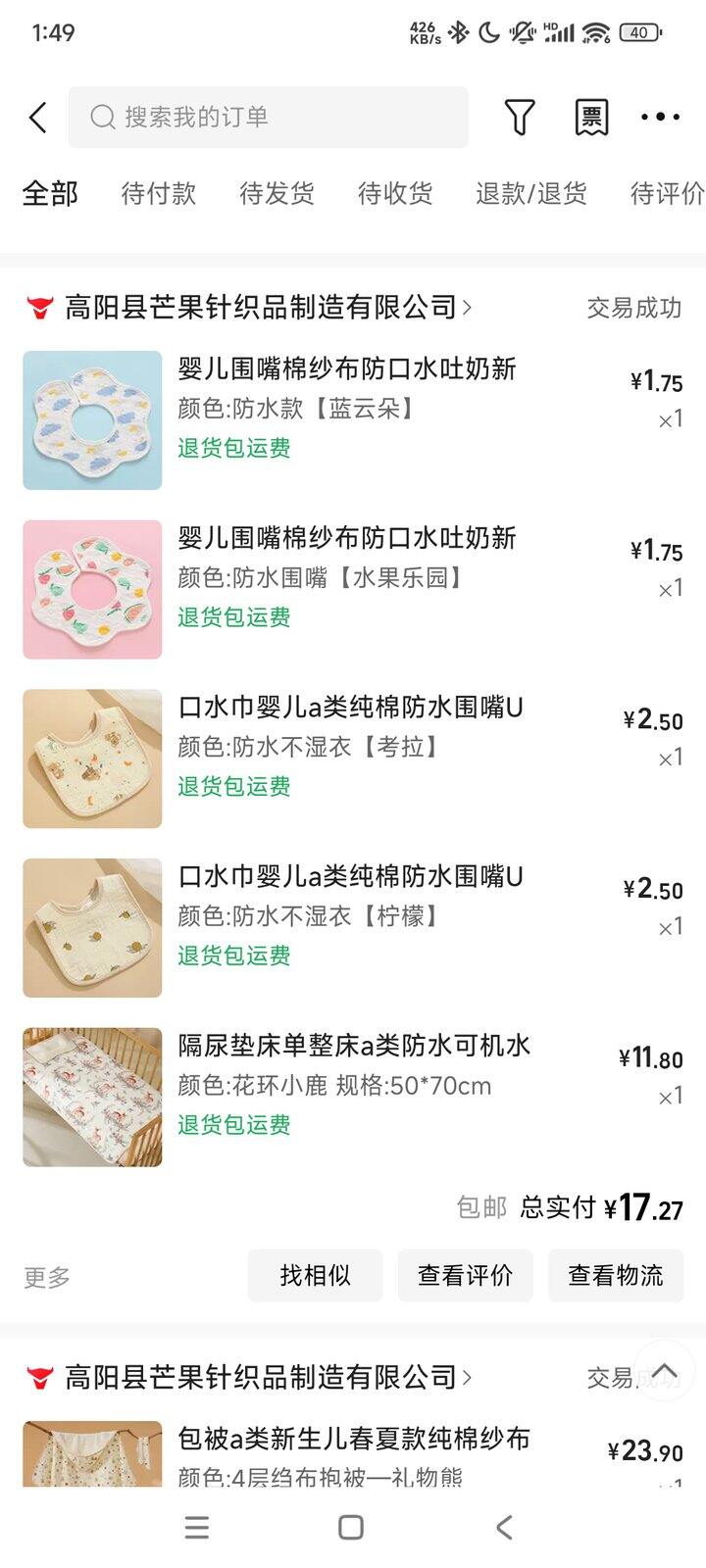Open the 蓝云朵 baby bib item
Image resolution: width=706 pixels, height=1568 pixels.
coord(346,369)
